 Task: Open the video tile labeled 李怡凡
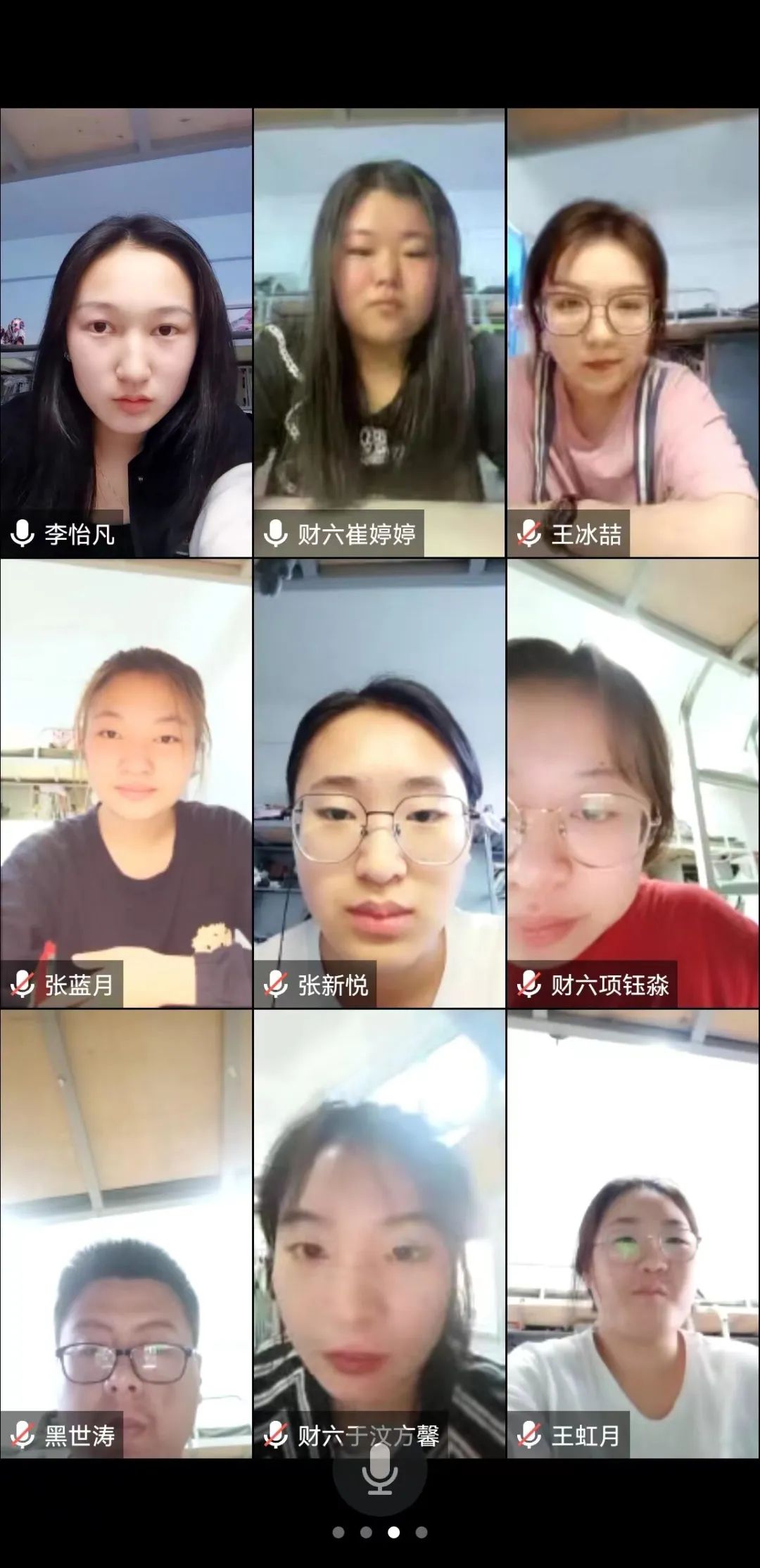[126, 333]
